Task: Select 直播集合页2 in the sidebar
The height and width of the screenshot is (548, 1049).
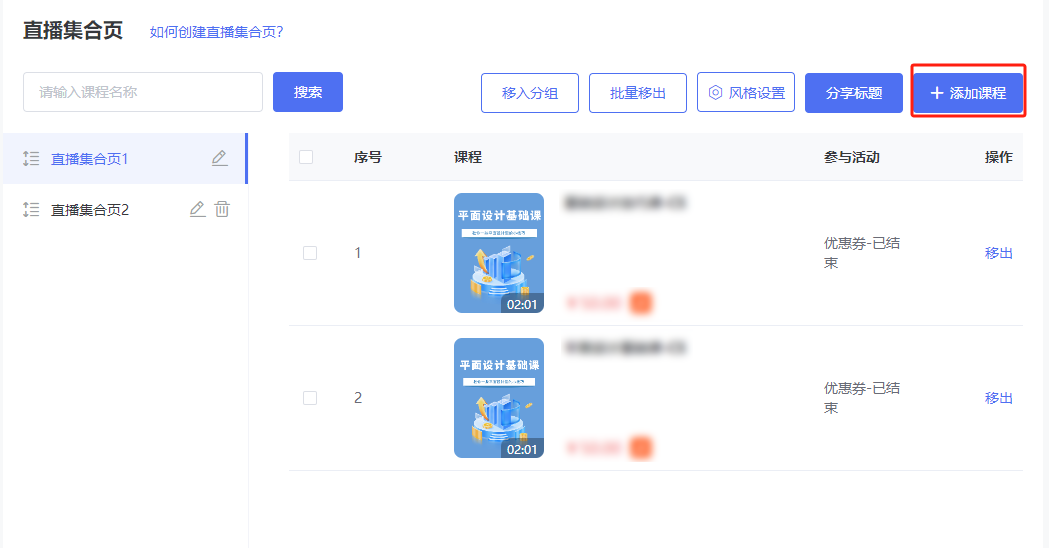Action: click(x=90, y=209)
